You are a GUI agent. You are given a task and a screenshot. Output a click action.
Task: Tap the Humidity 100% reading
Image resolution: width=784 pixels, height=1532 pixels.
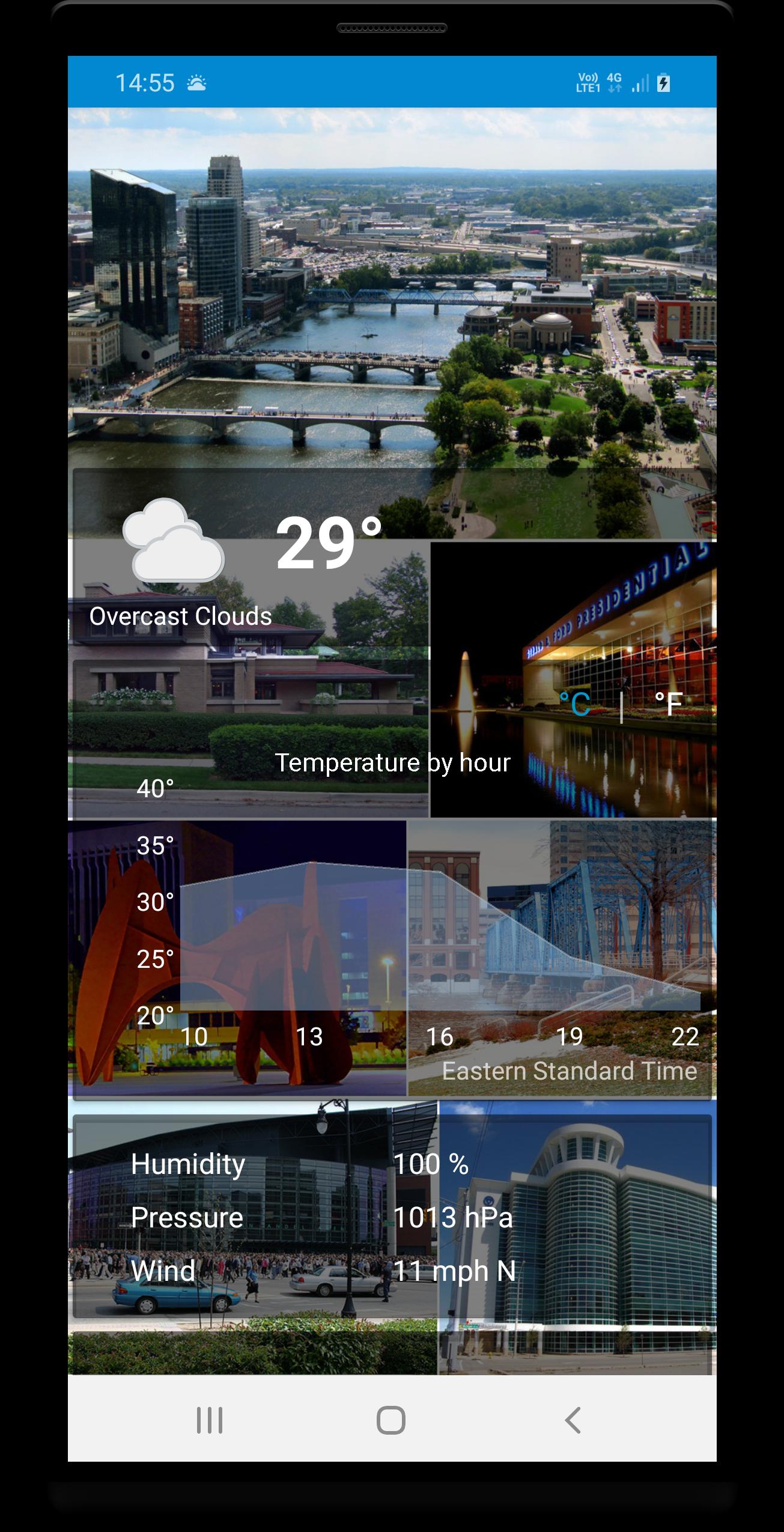[x=430, y=1164]
